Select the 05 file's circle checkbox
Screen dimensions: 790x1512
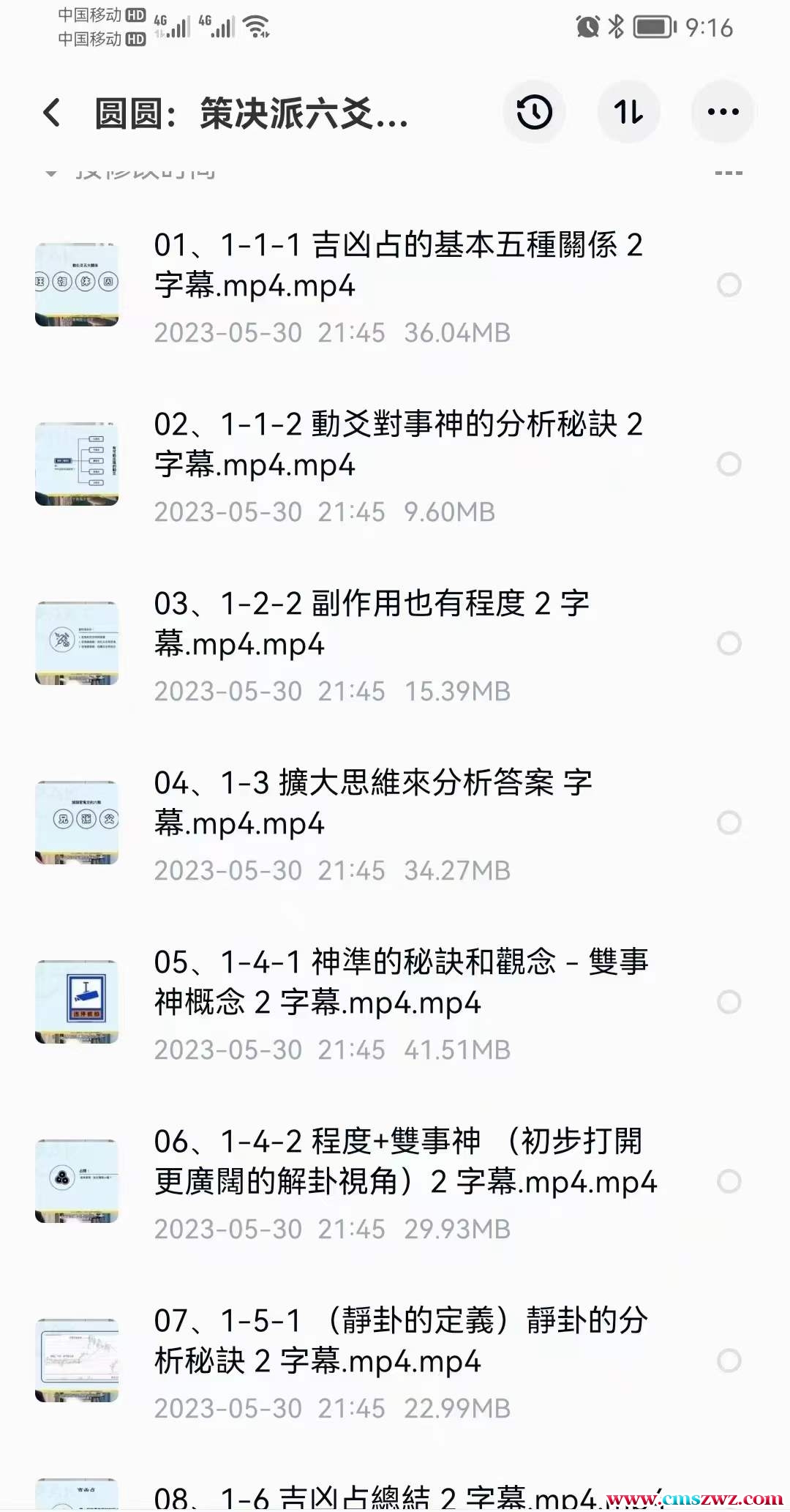[x=729, y=1002]
